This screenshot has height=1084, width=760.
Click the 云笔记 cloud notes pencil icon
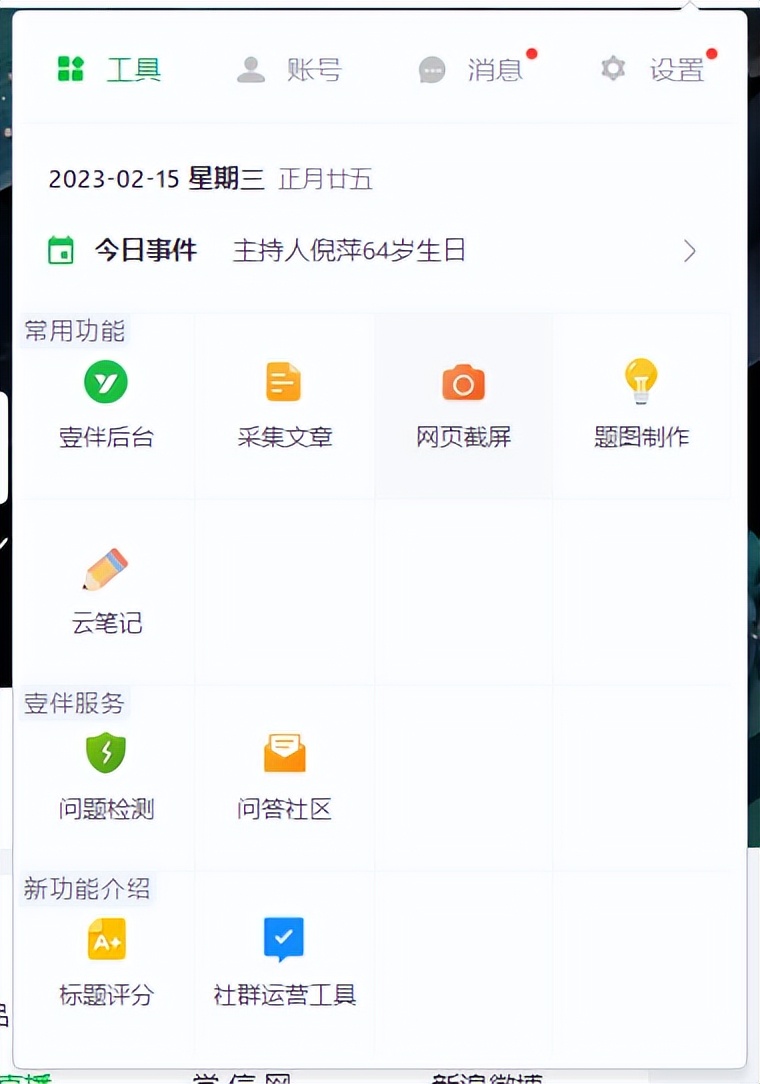[x=105, y=568]
